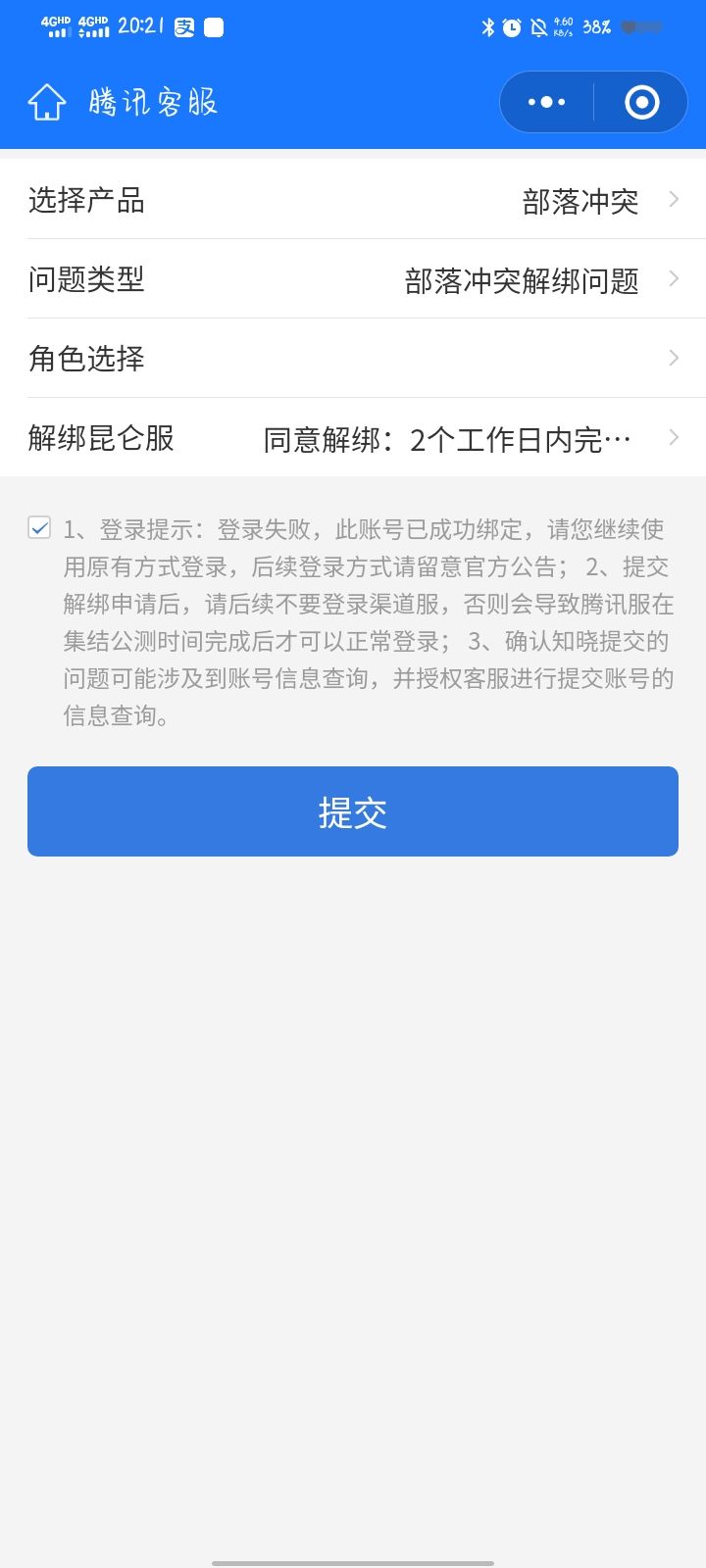Click the home icon in the header
Viewport: 706px width, 1568px height.
[x=46, y=101]
